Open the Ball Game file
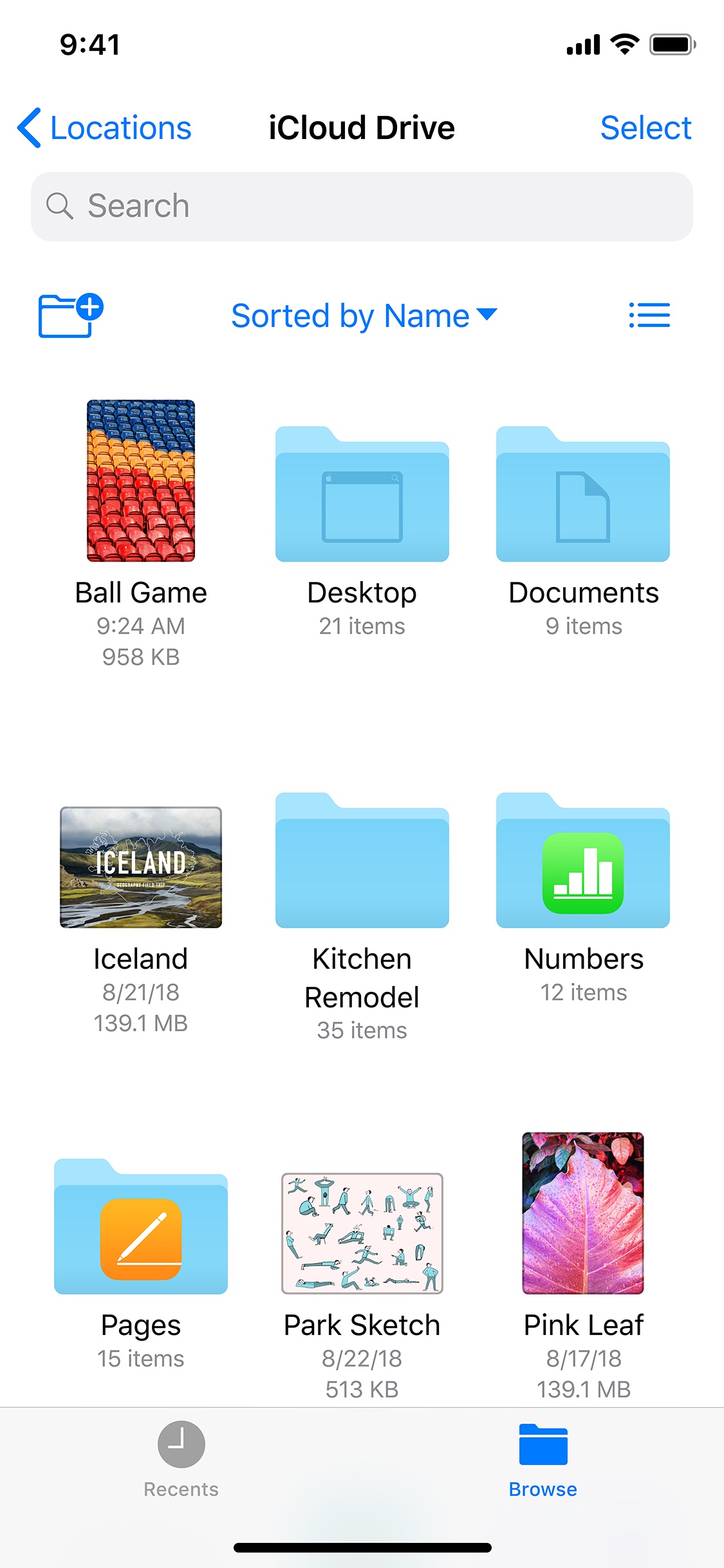724x1568 pixels. pyautogui.click(x=141, y=481)
